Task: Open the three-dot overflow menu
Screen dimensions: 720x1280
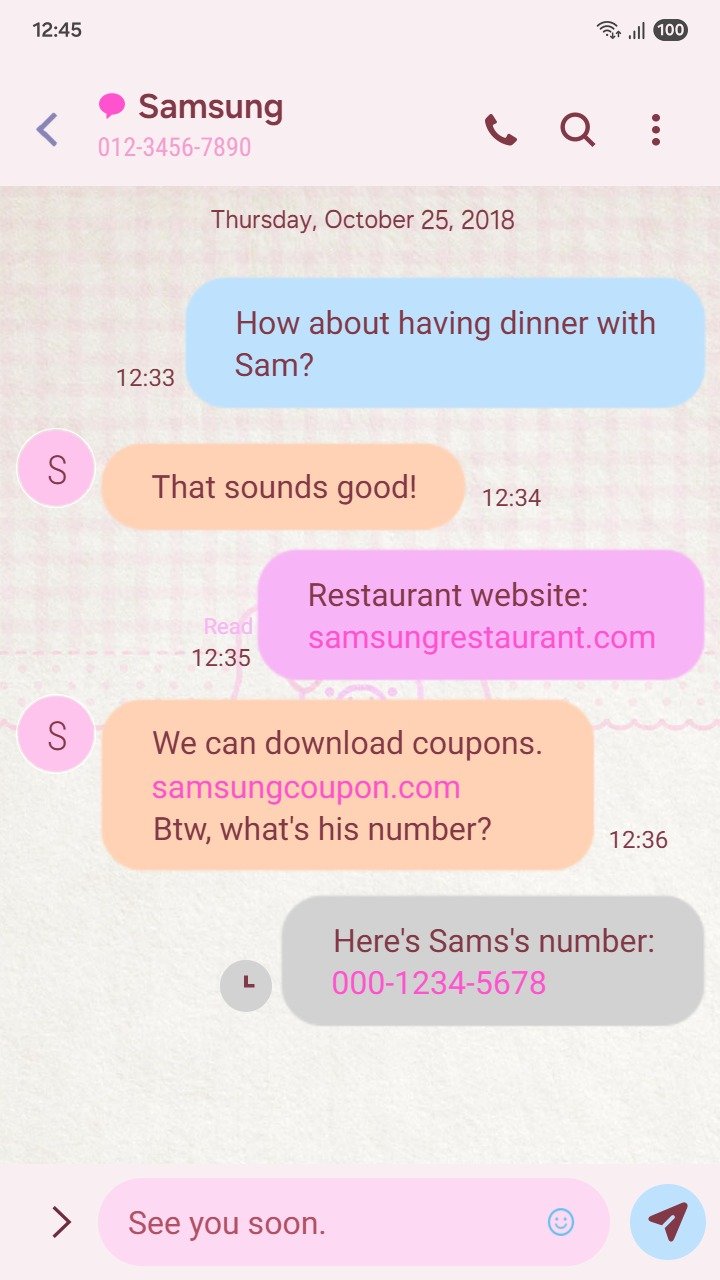Action: [655, 130]
